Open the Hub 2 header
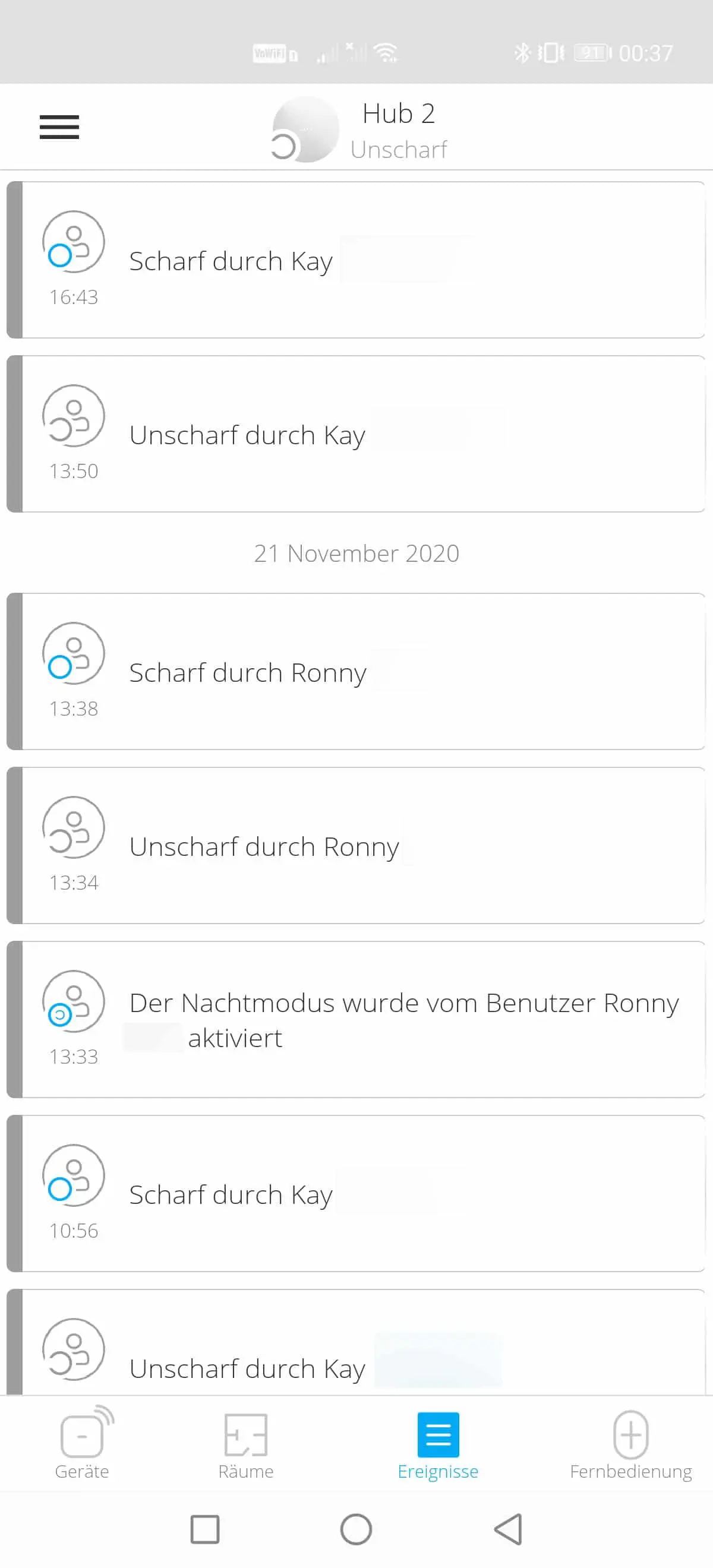Viewport: 713px width, 1568px height. 361,129
